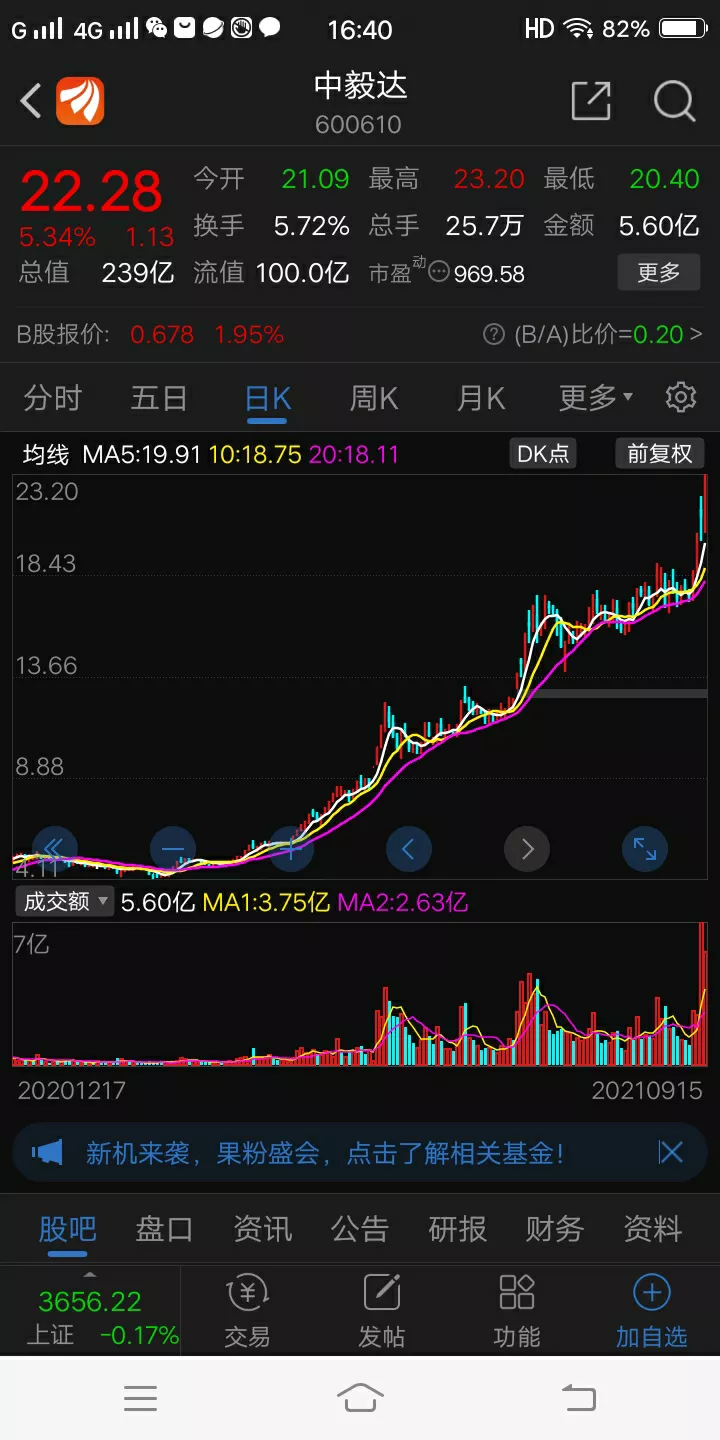Open the stock search

pos(674,101)
